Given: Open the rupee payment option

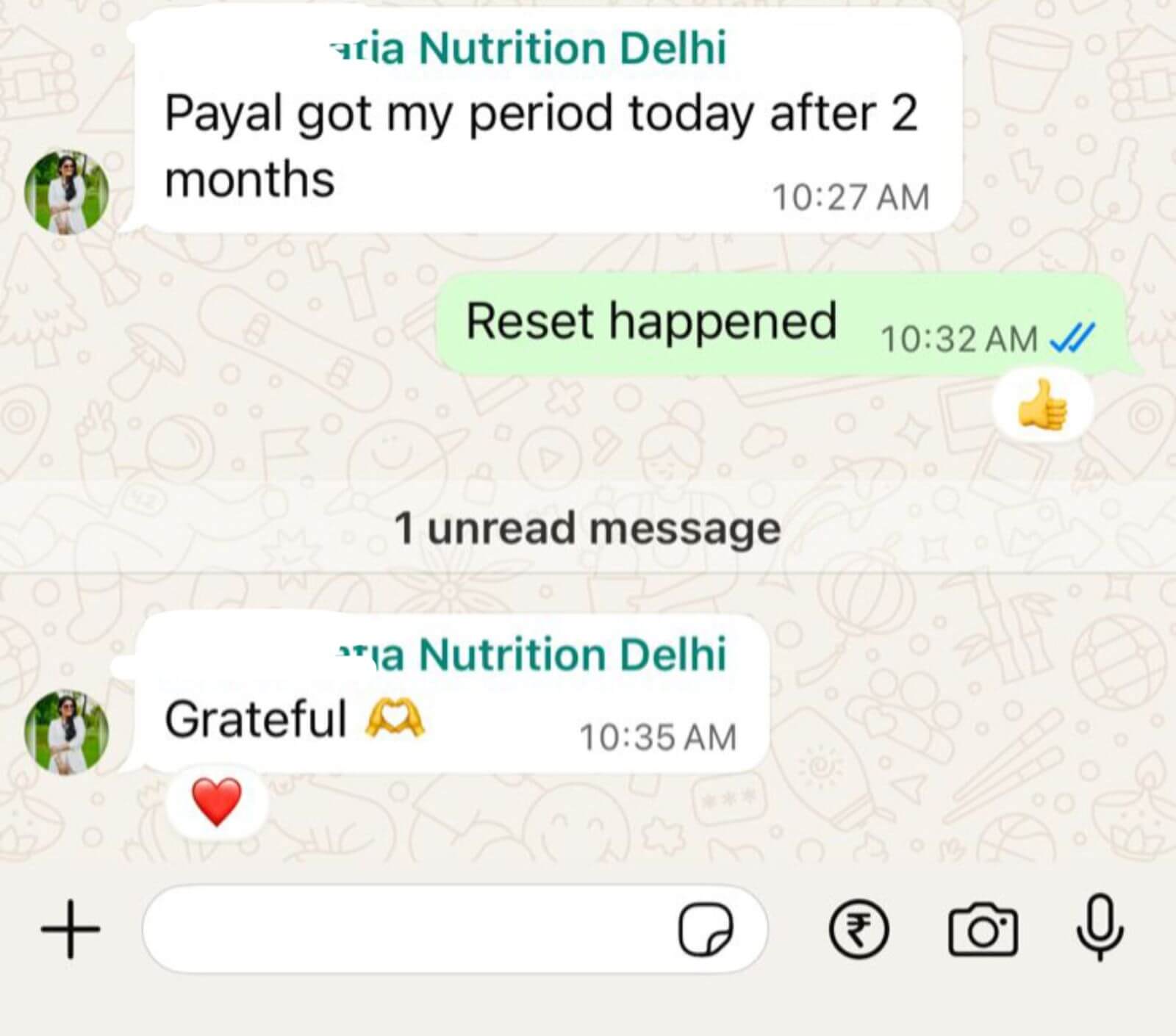Looking at the screenshot, I should pos(858,930).
